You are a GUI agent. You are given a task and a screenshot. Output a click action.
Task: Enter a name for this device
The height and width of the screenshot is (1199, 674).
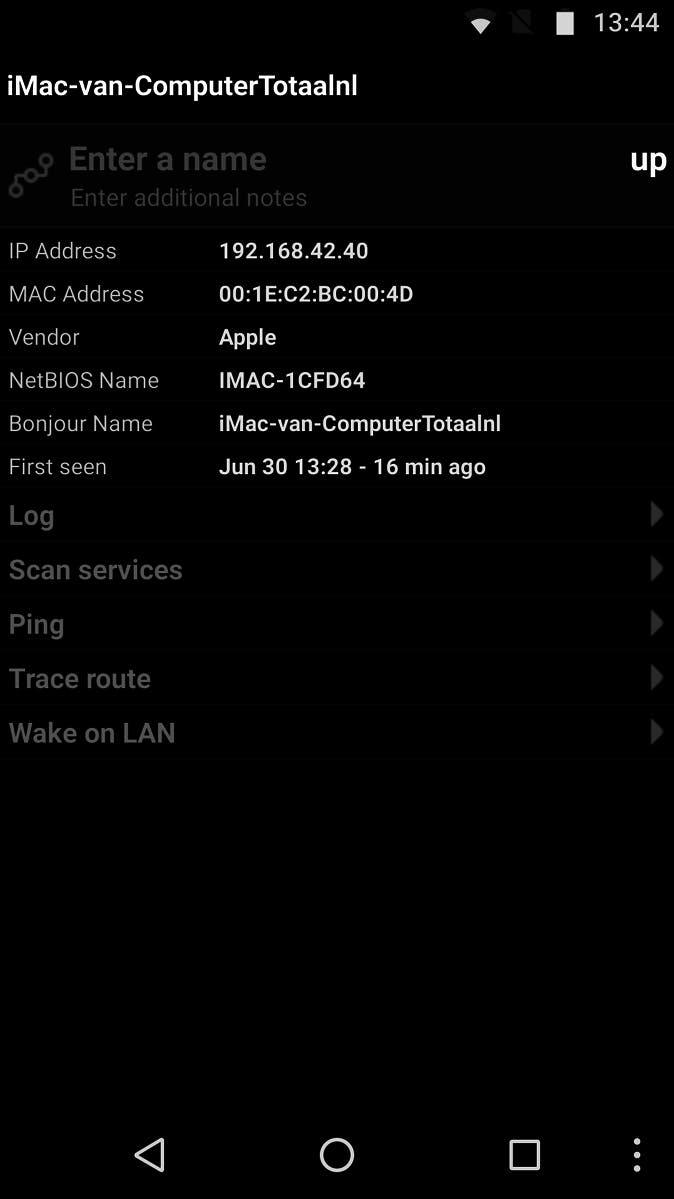[x=168, y=159]
